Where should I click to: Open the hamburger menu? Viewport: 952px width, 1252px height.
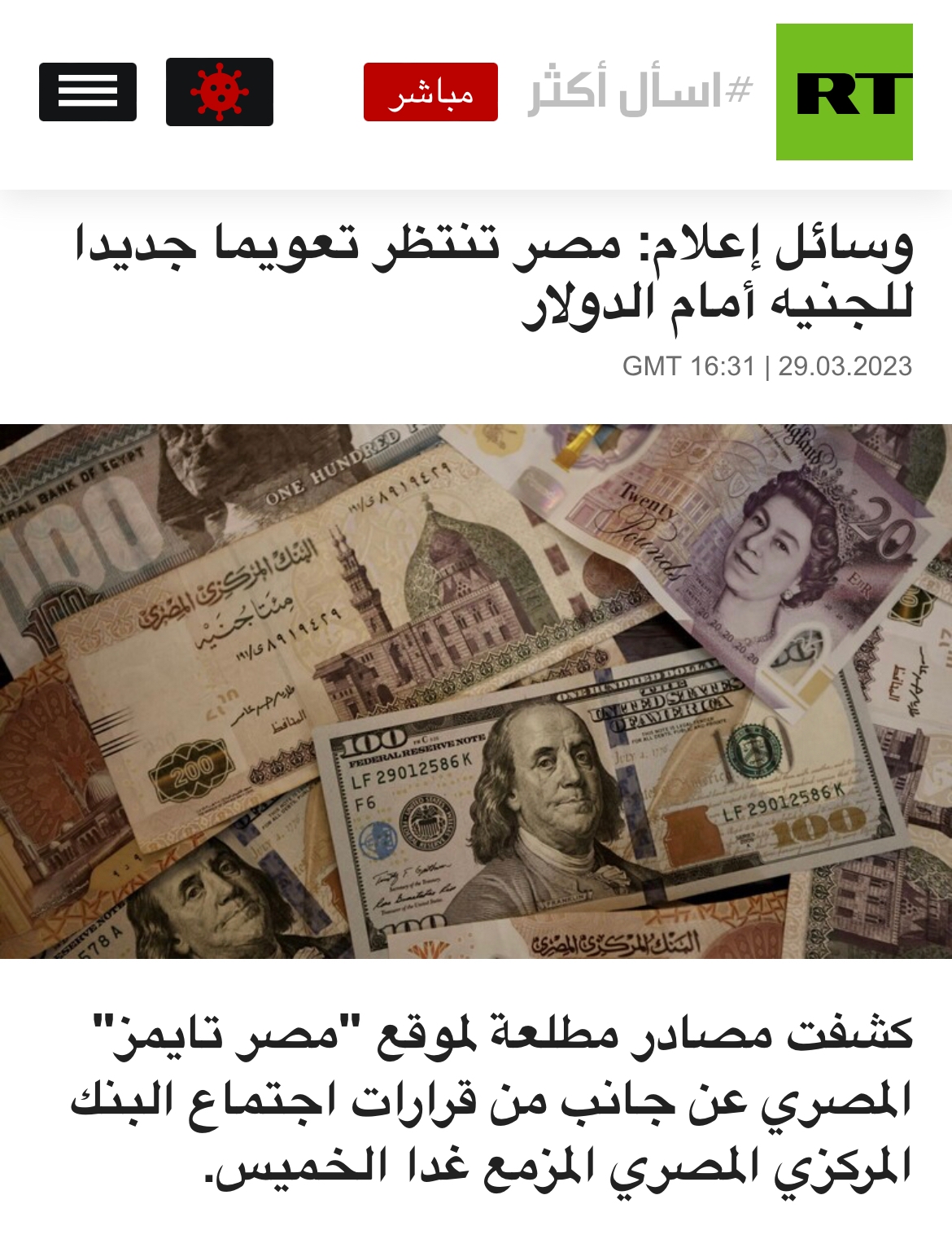point(88,92)
